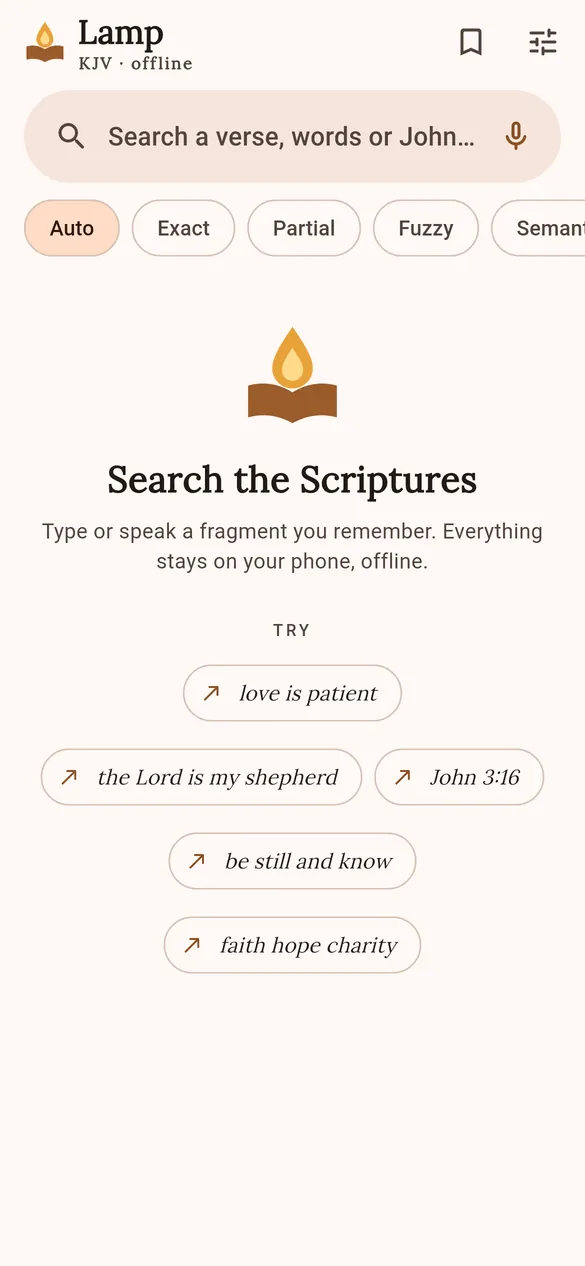Select the Semantic search chip
Screen dimensions: 585x1266
point(539,228)
